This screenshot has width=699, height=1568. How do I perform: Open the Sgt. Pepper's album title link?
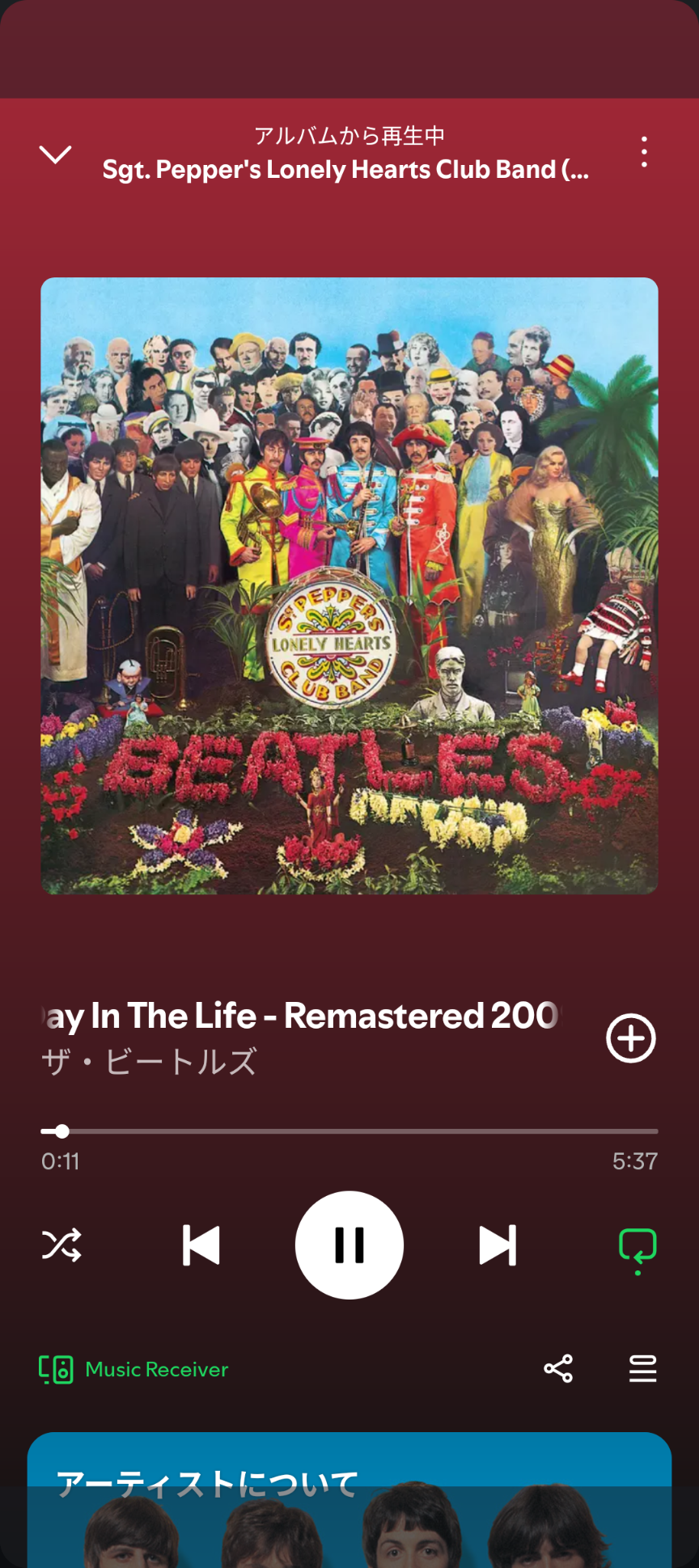(x=345, y=170)
